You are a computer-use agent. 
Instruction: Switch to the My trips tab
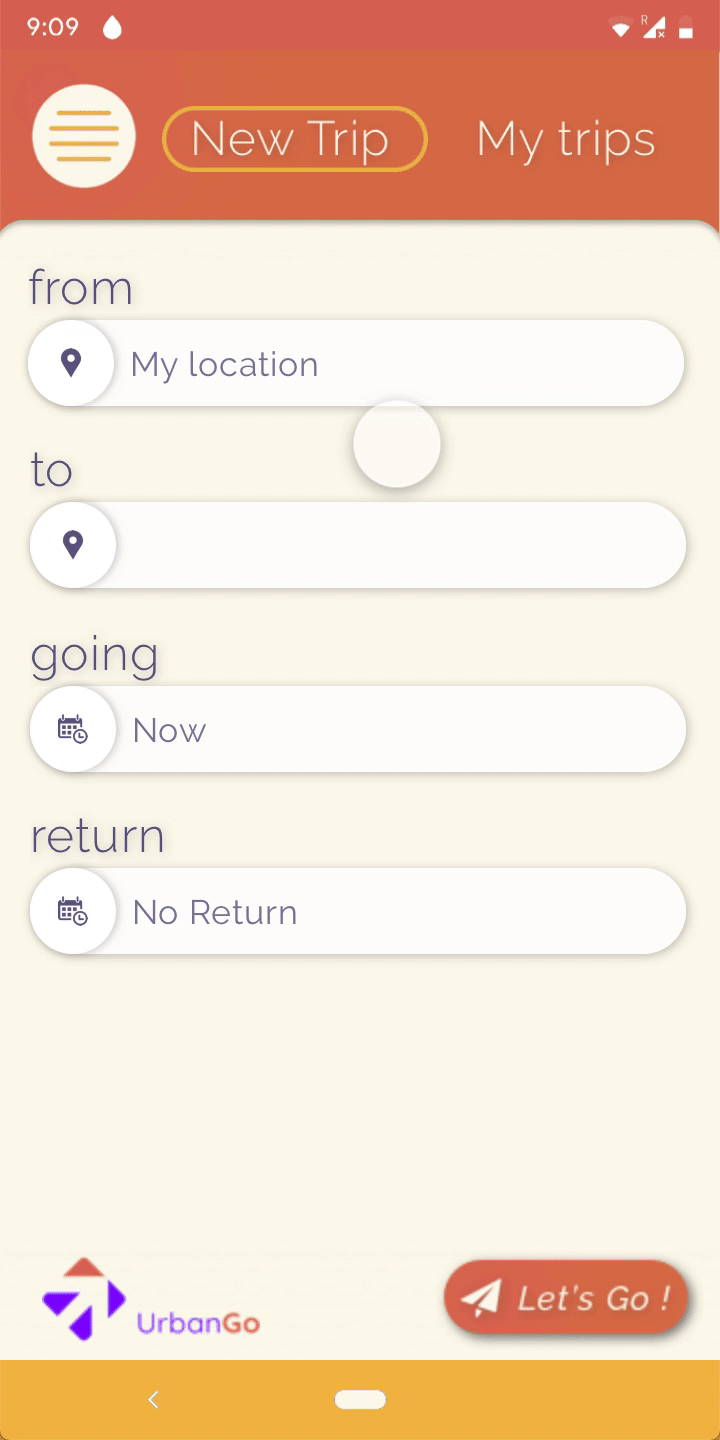566,139
